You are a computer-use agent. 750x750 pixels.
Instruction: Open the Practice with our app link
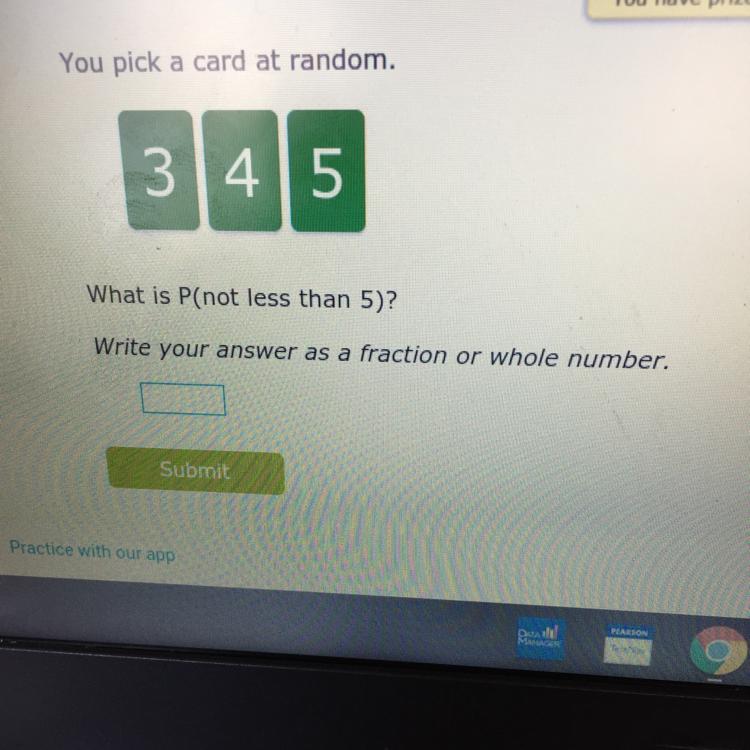[92, 551]
